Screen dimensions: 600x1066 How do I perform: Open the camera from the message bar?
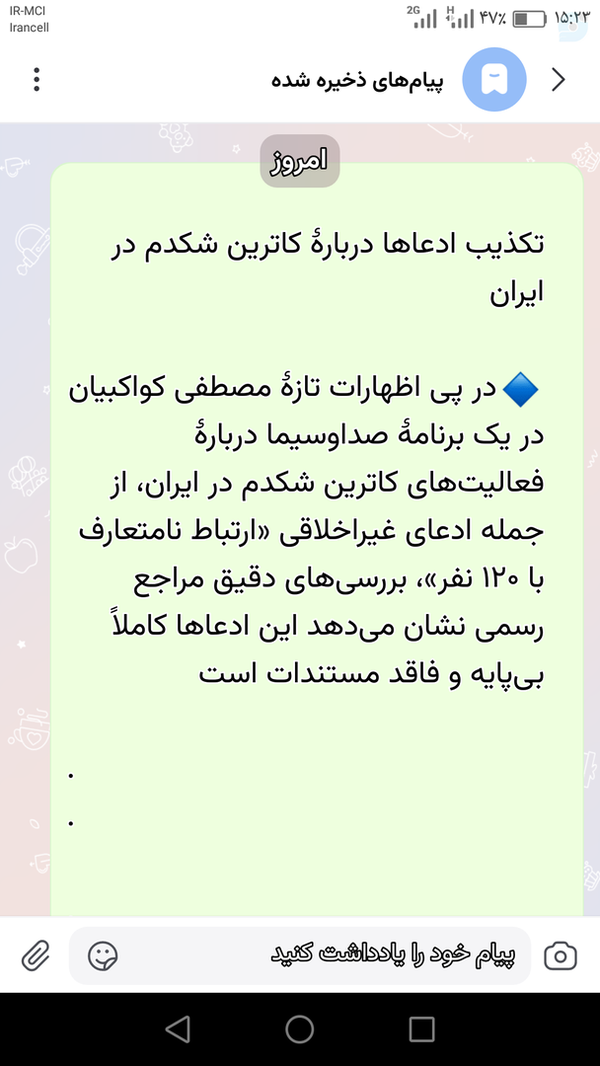coord(560,956)
